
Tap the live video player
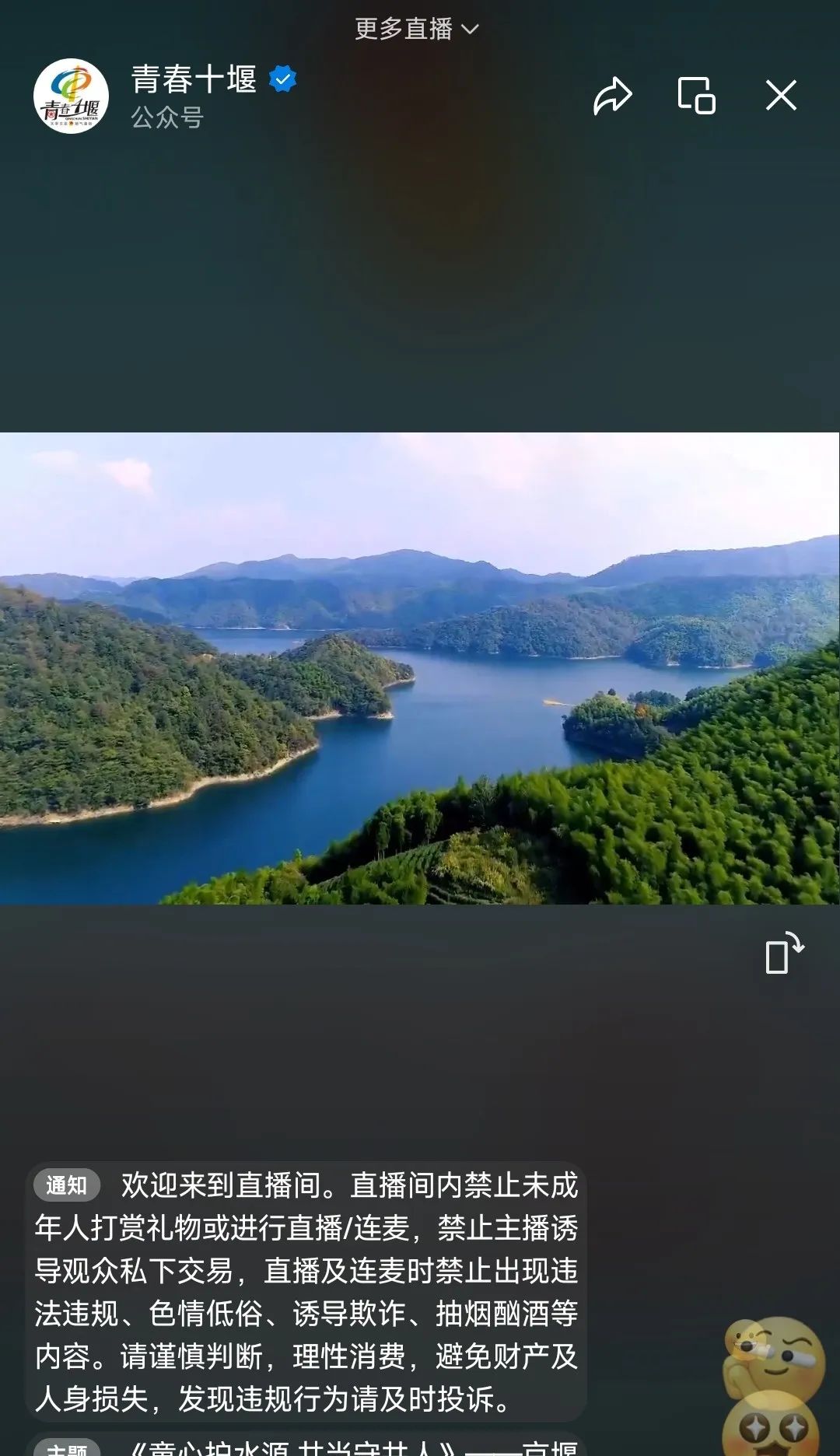[x=420, y=667]
